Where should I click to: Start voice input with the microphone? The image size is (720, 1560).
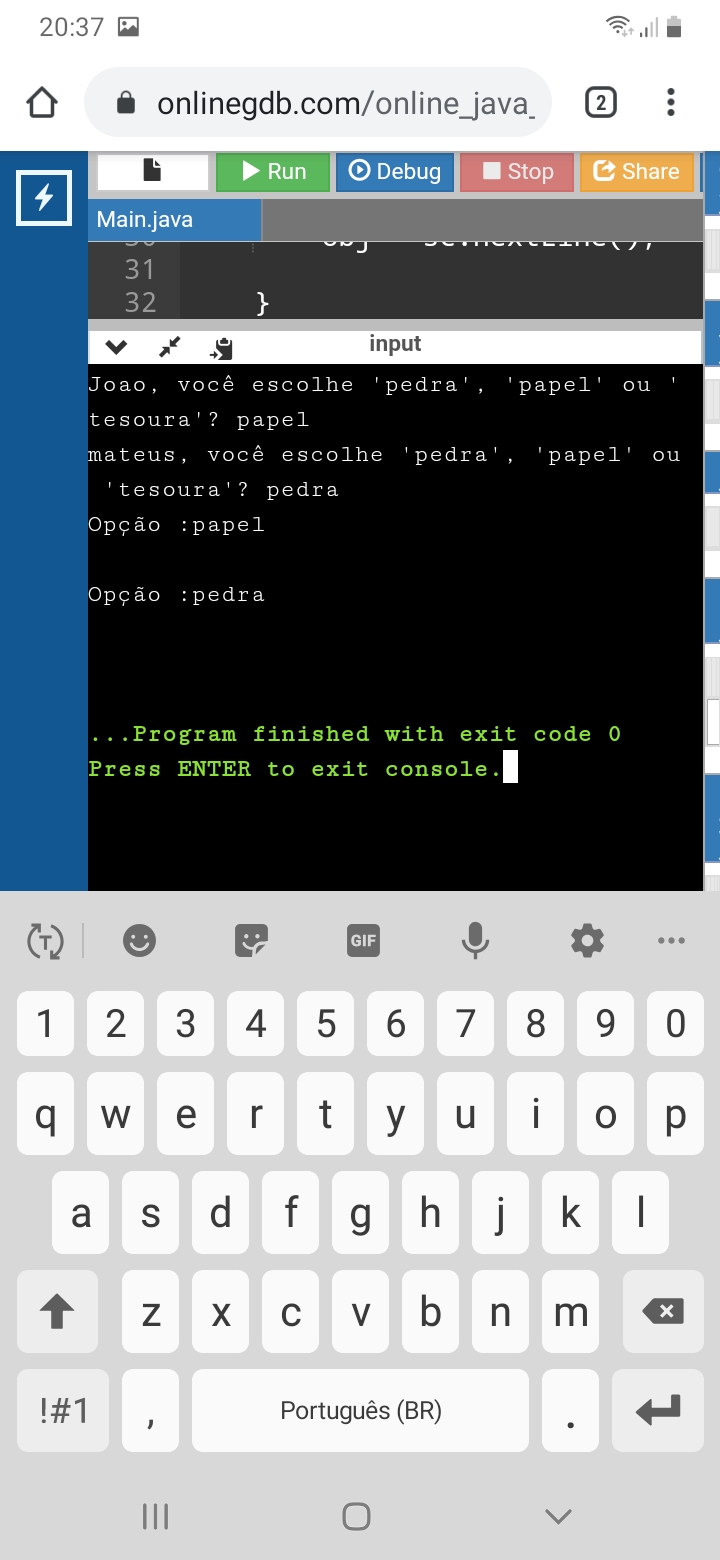pyautogui.click(x=475, y=940)
